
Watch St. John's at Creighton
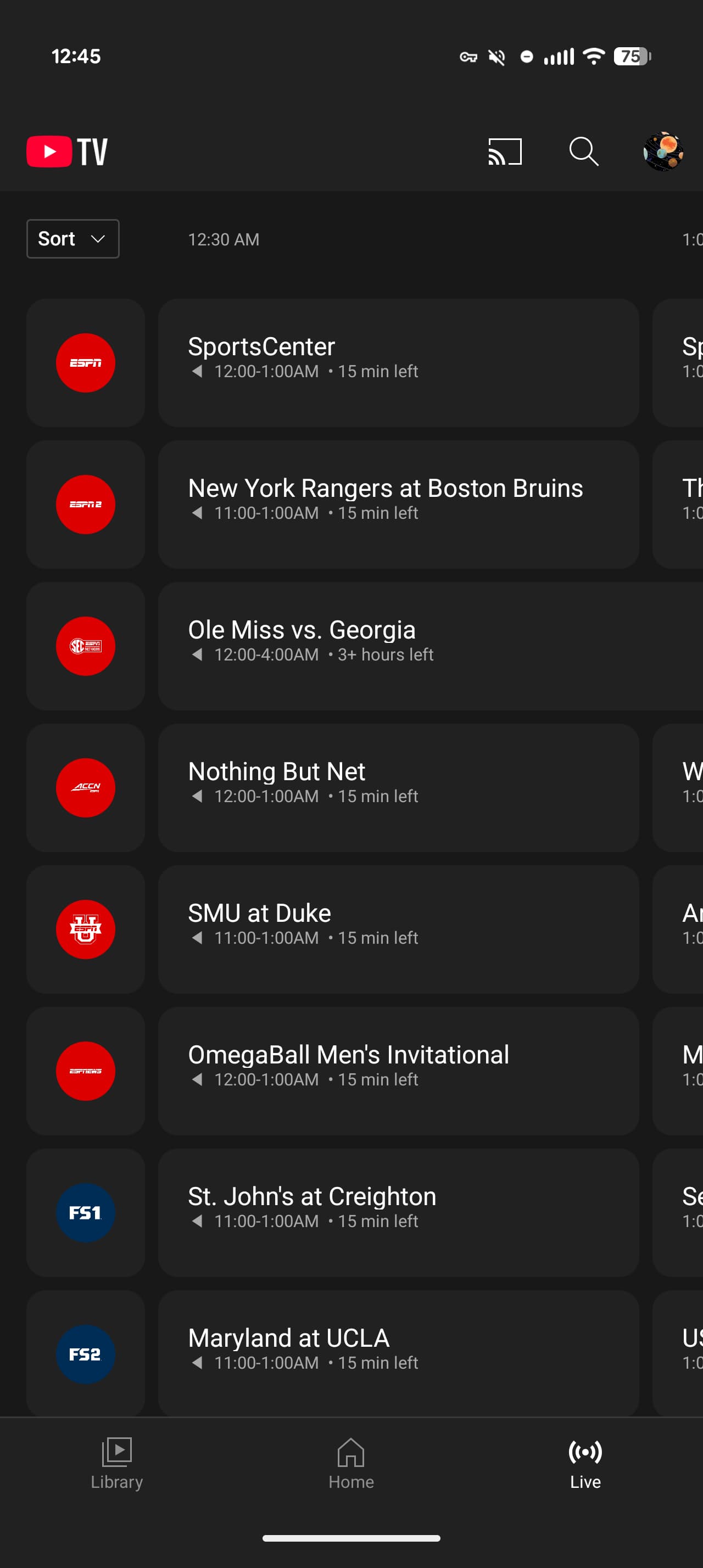click(x=398, y=1213)
